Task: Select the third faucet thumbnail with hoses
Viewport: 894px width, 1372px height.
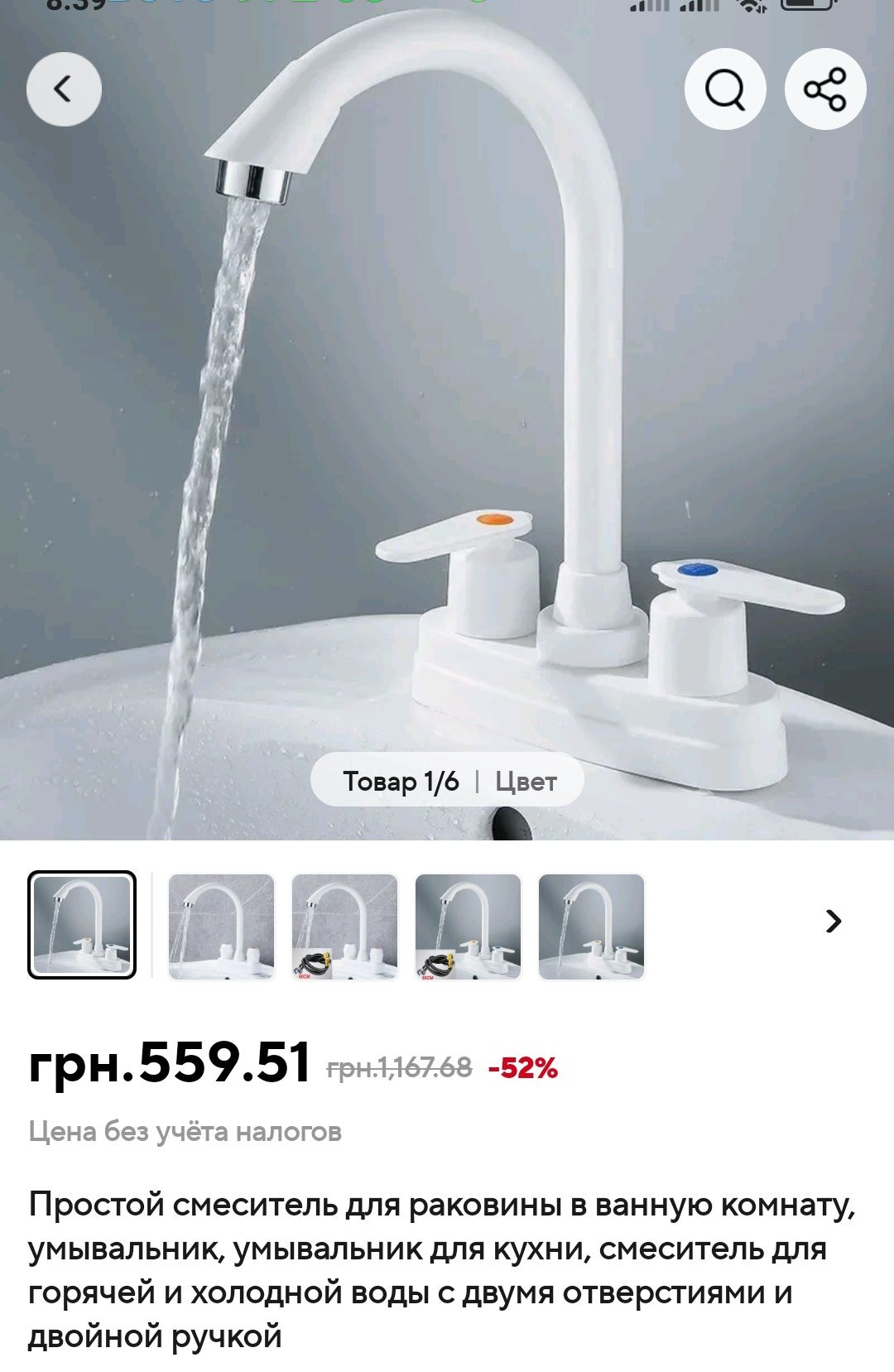Action: click(x=344, y=927)
